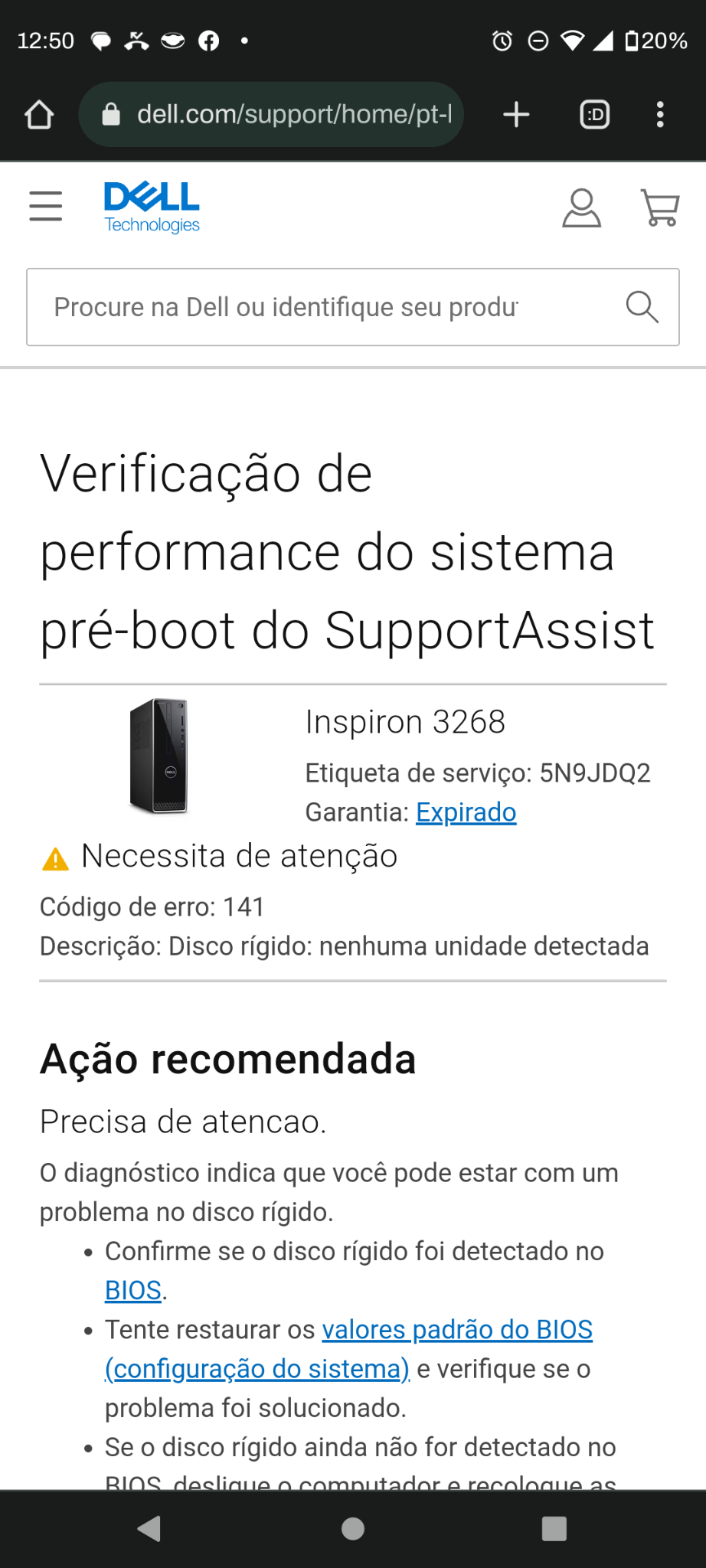This screenshot has height=1568, width=706.
Task: Open recent apps from navigation bar
Action: tap(554, 1529)
